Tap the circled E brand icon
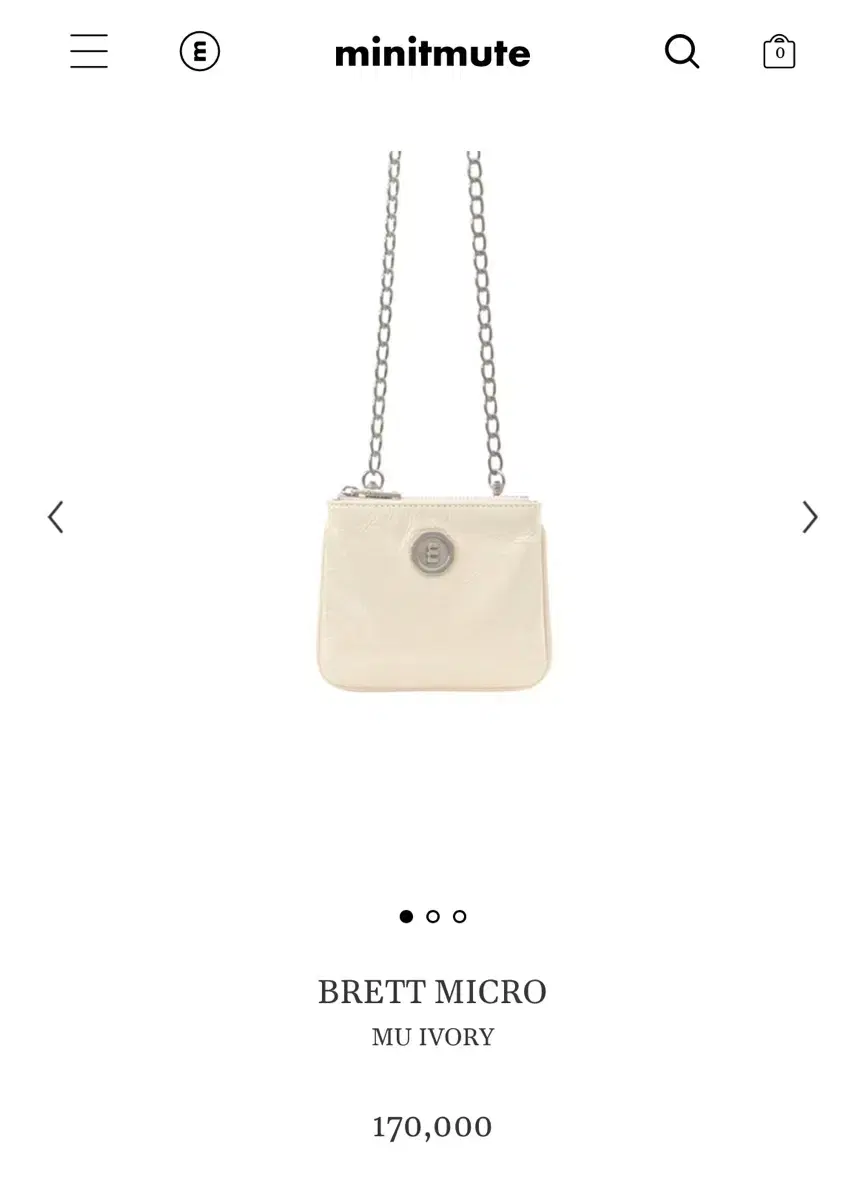866x1200 pixels. [x=200, y=51]
